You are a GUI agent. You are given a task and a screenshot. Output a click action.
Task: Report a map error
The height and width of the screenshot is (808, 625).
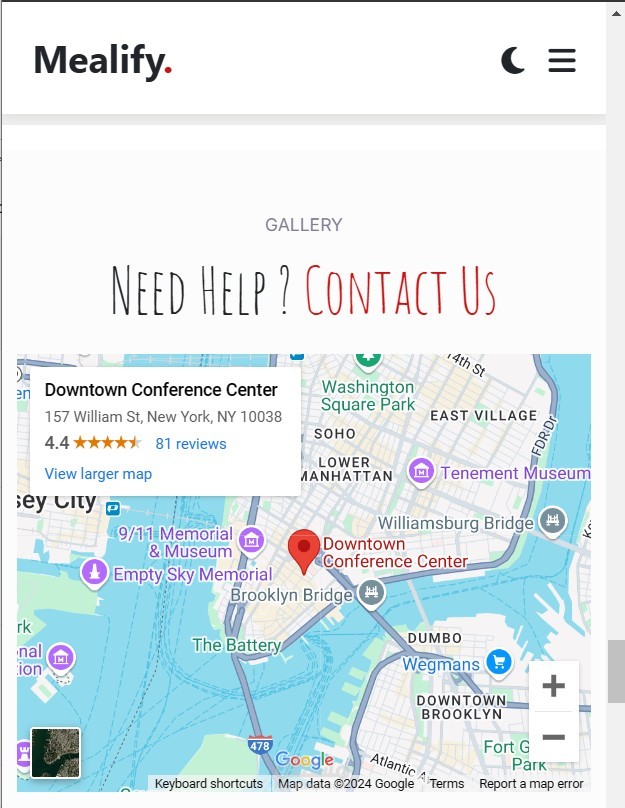(531, 783)
